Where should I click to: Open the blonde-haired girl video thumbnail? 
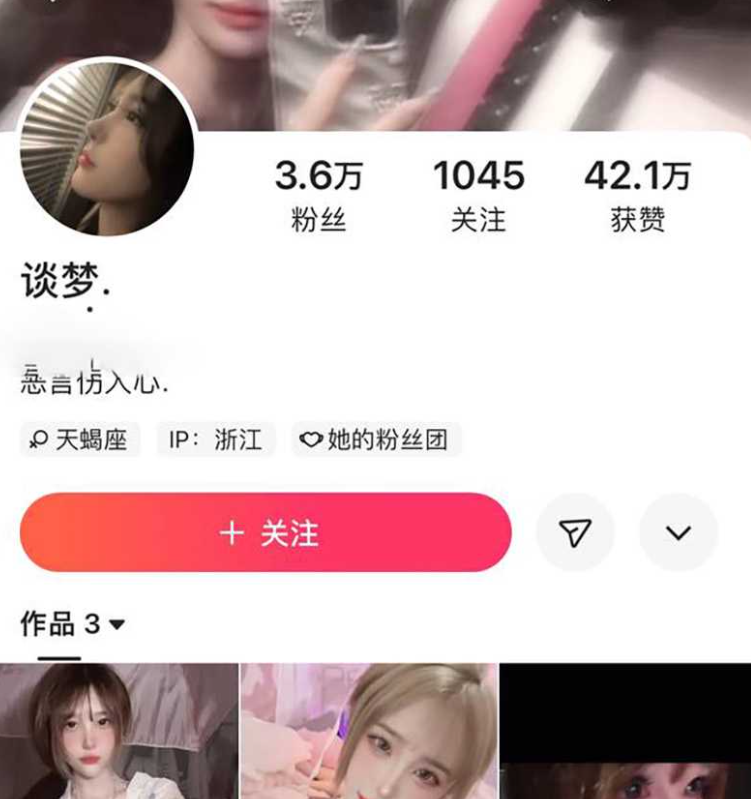point(369,732)
